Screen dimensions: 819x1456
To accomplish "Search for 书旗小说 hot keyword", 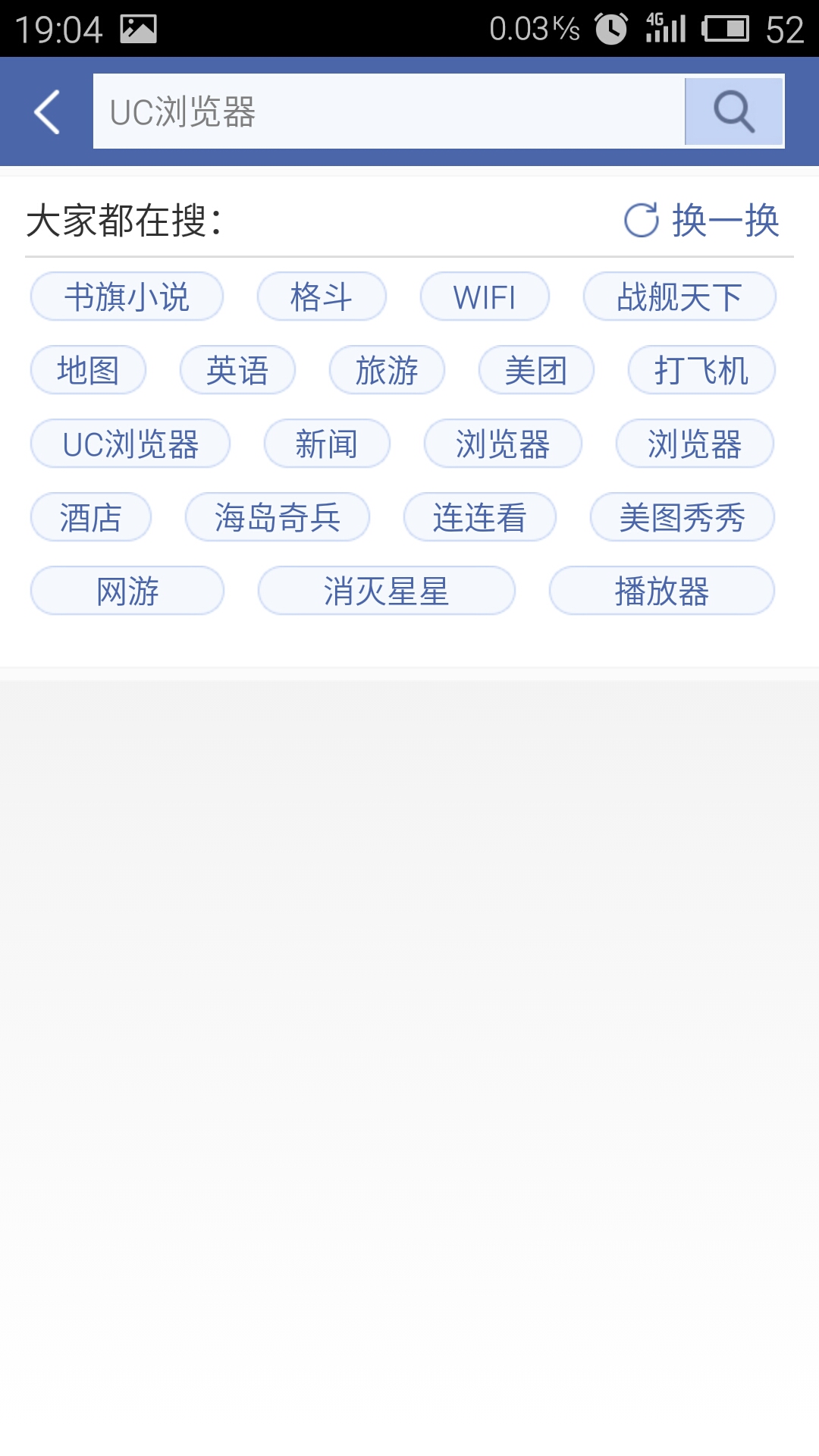I will point(126,296).
